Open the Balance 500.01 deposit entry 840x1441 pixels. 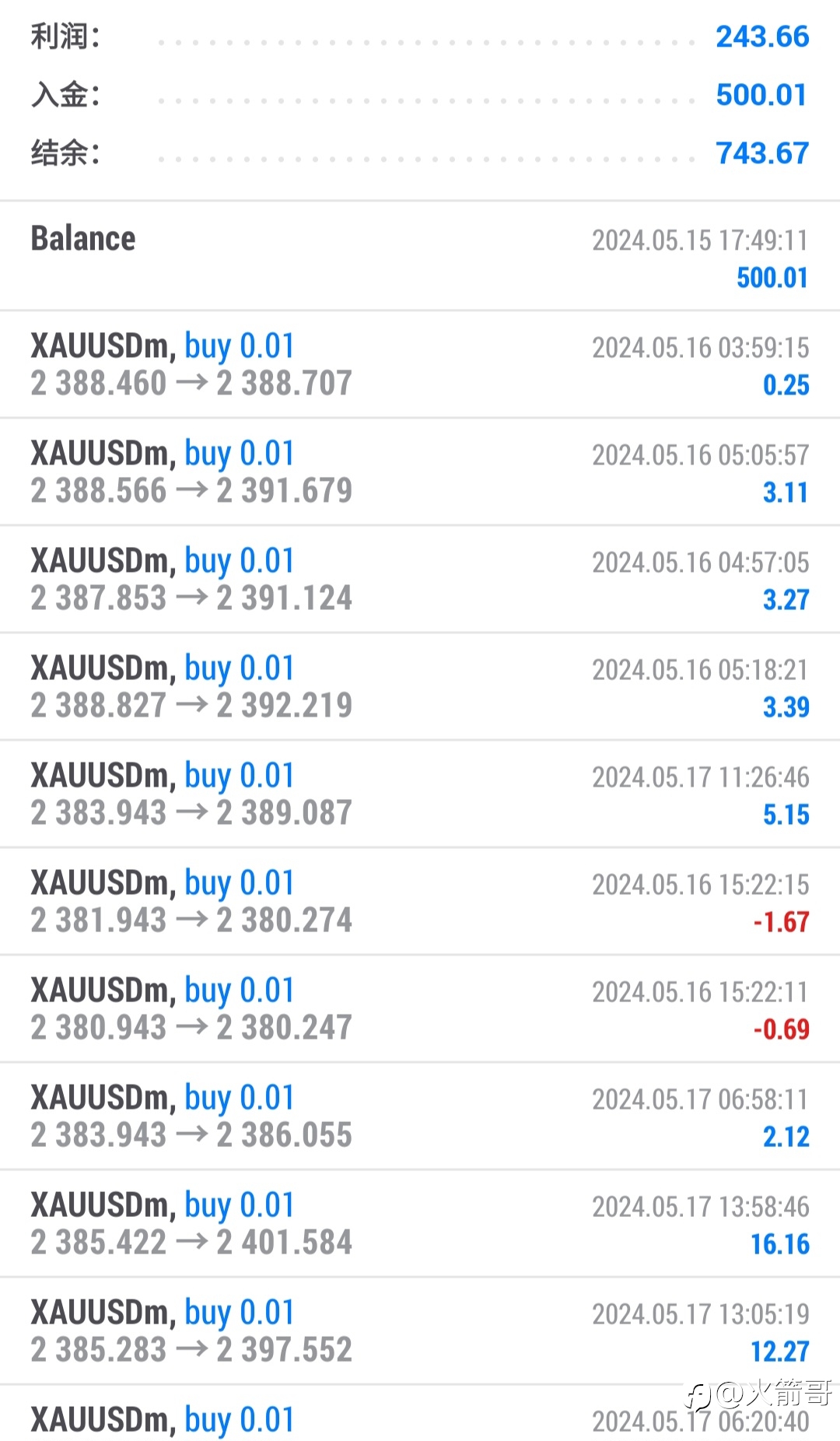[x=420, y=257]
